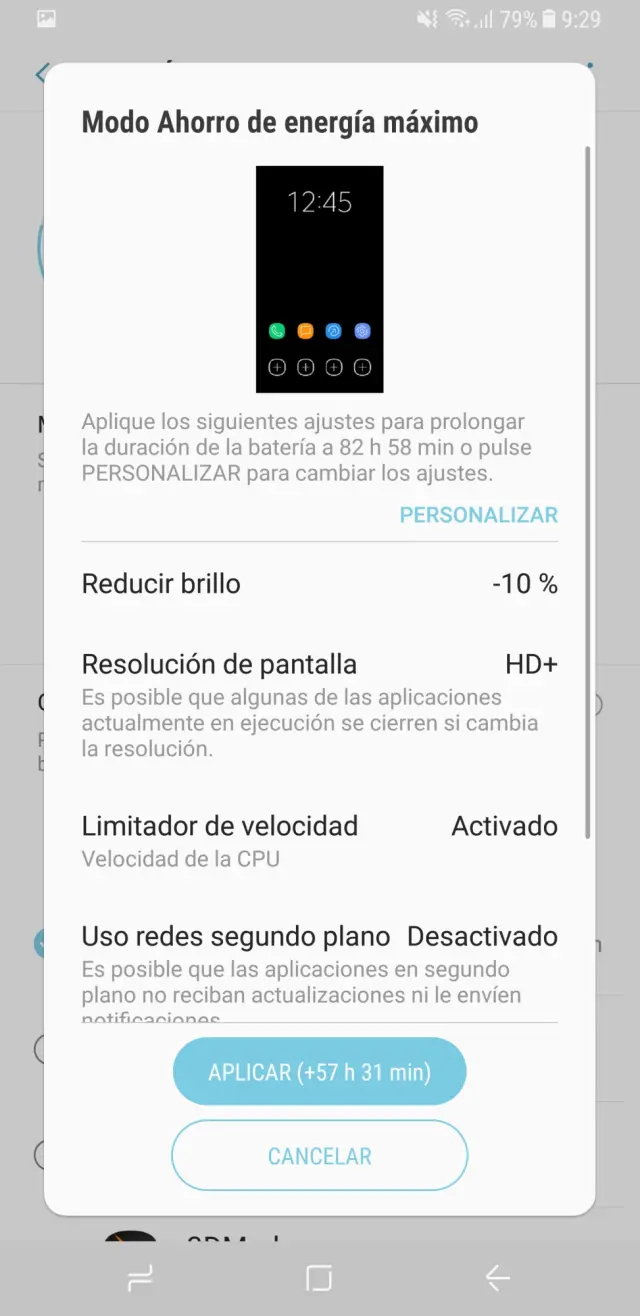Apply maximum power saving mode
This screenshot has width=640, height=1316.
(319, 1072)
